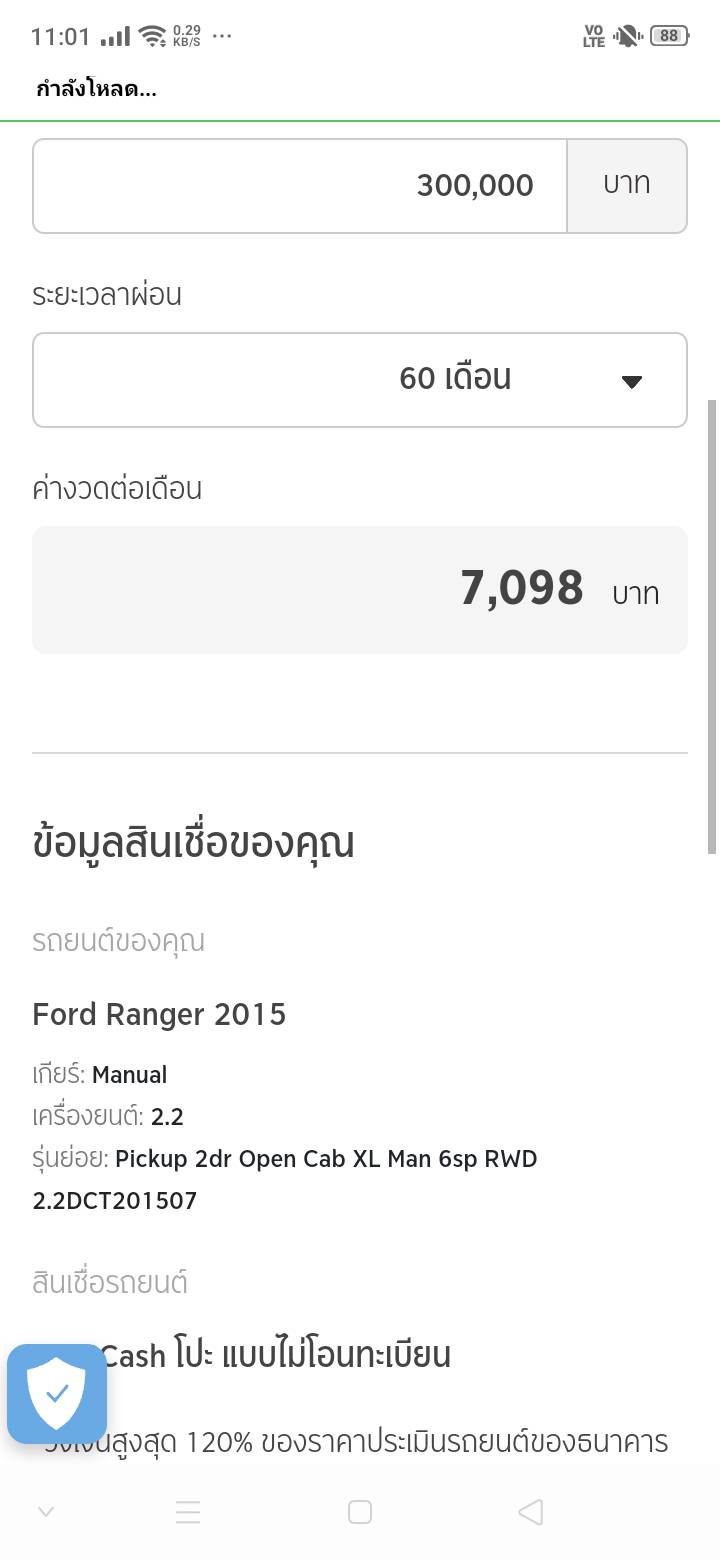
Task: Go back with the system back button
Action: point(531,1512)
